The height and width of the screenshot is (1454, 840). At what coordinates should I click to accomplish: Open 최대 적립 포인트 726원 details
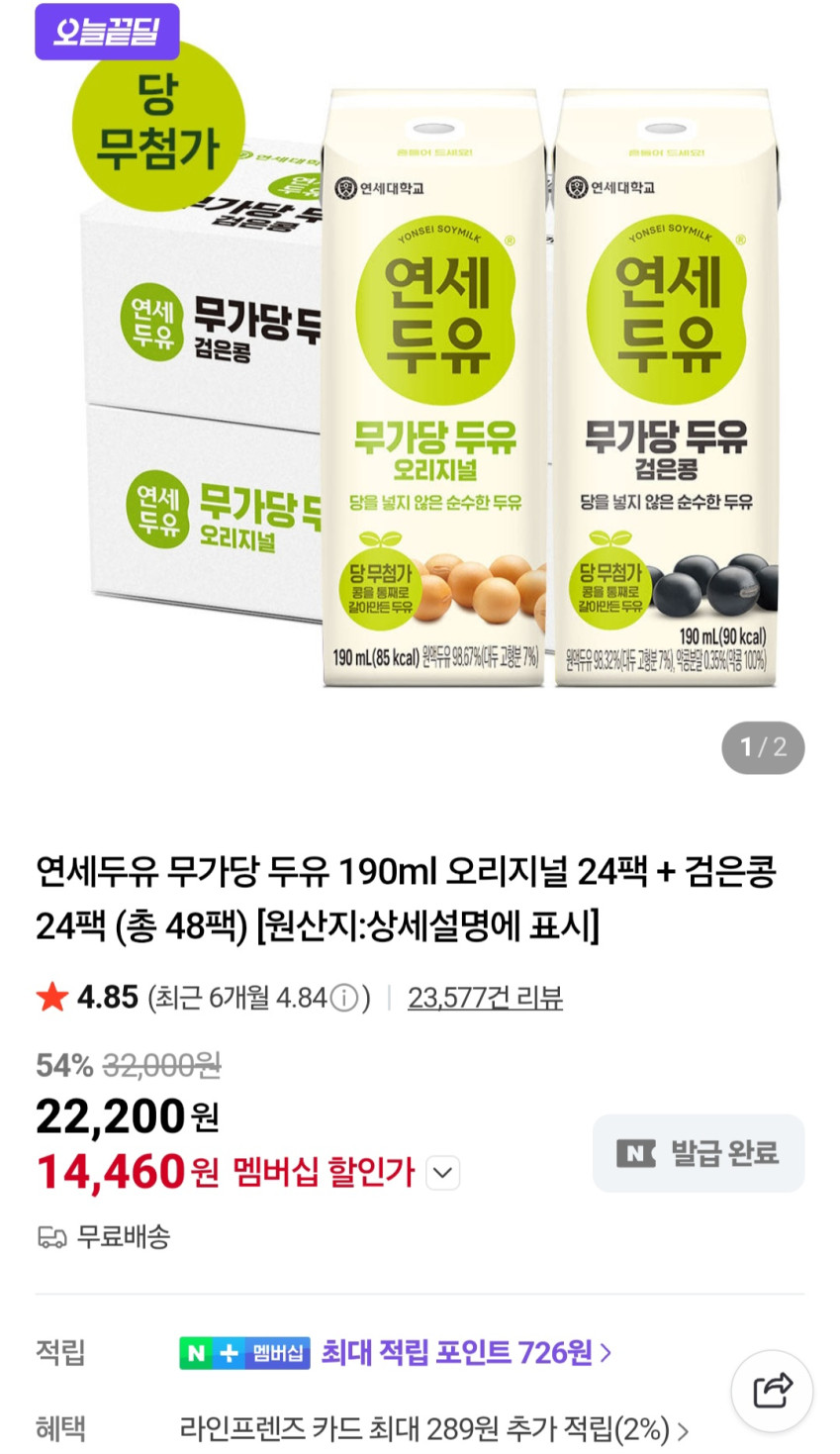click(465, 1352)
